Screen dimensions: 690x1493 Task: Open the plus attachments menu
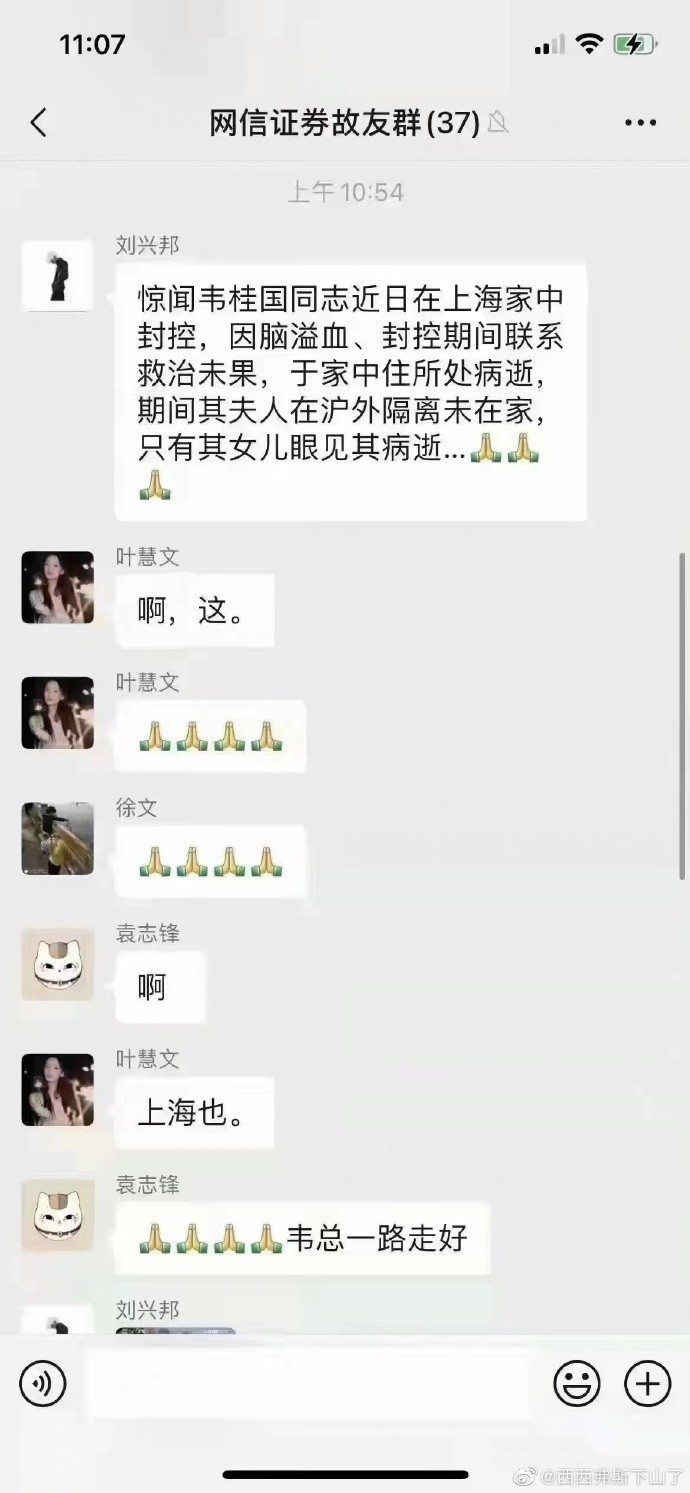[647, 1384]
